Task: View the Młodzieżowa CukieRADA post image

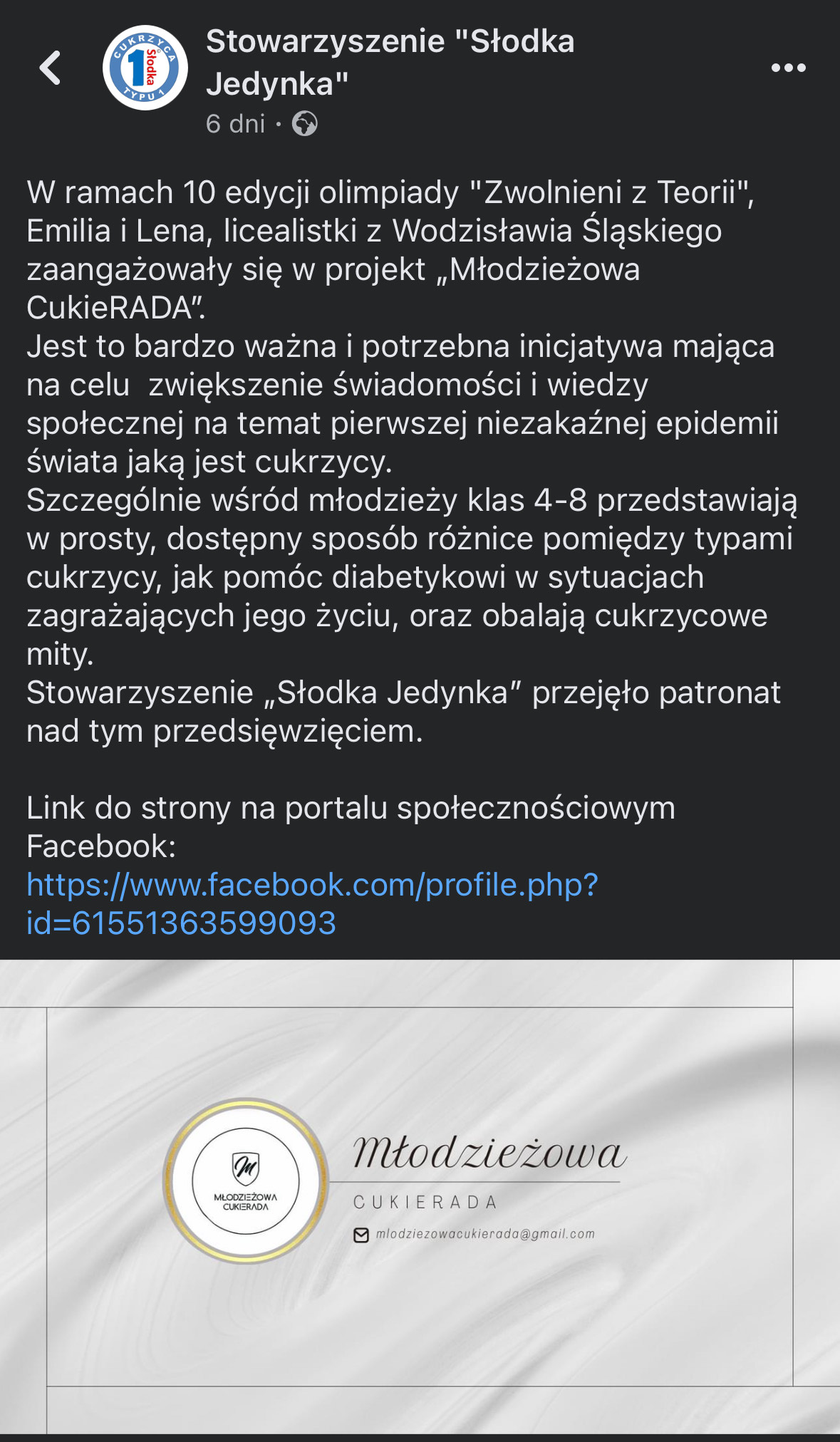Action: point(420,1197)
